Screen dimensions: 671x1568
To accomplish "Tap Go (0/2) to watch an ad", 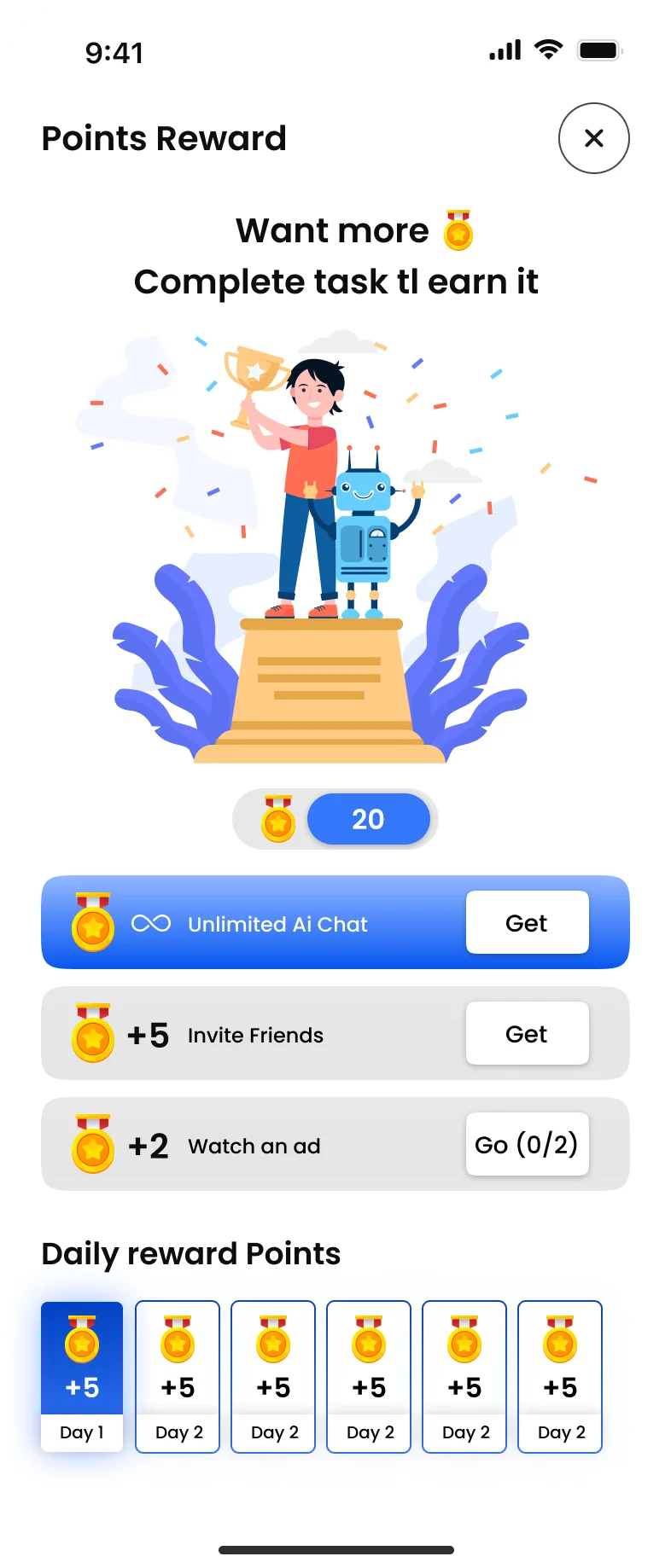I will click(527, 1144).
